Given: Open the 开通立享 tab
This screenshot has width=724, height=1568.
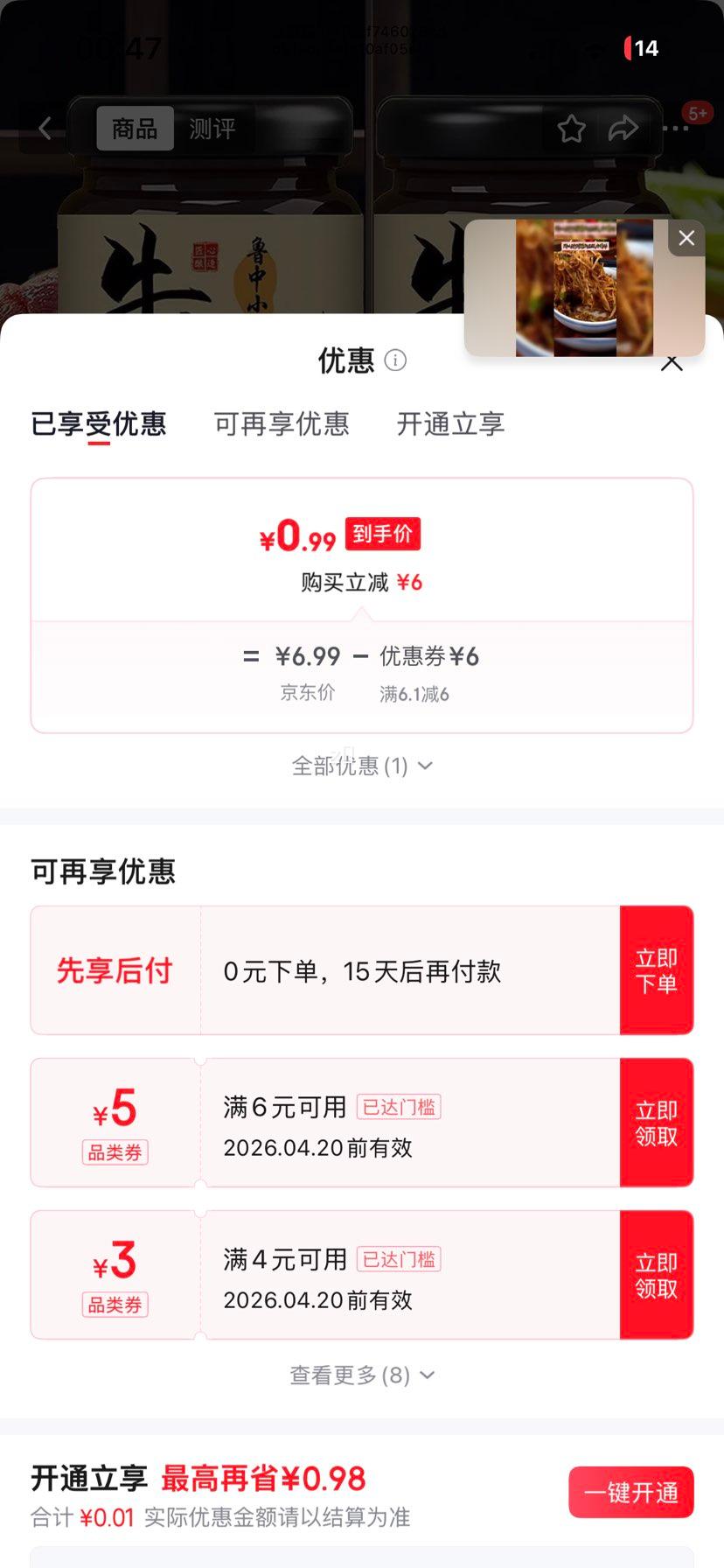Looking at the screenshot, I should (449, 424).
